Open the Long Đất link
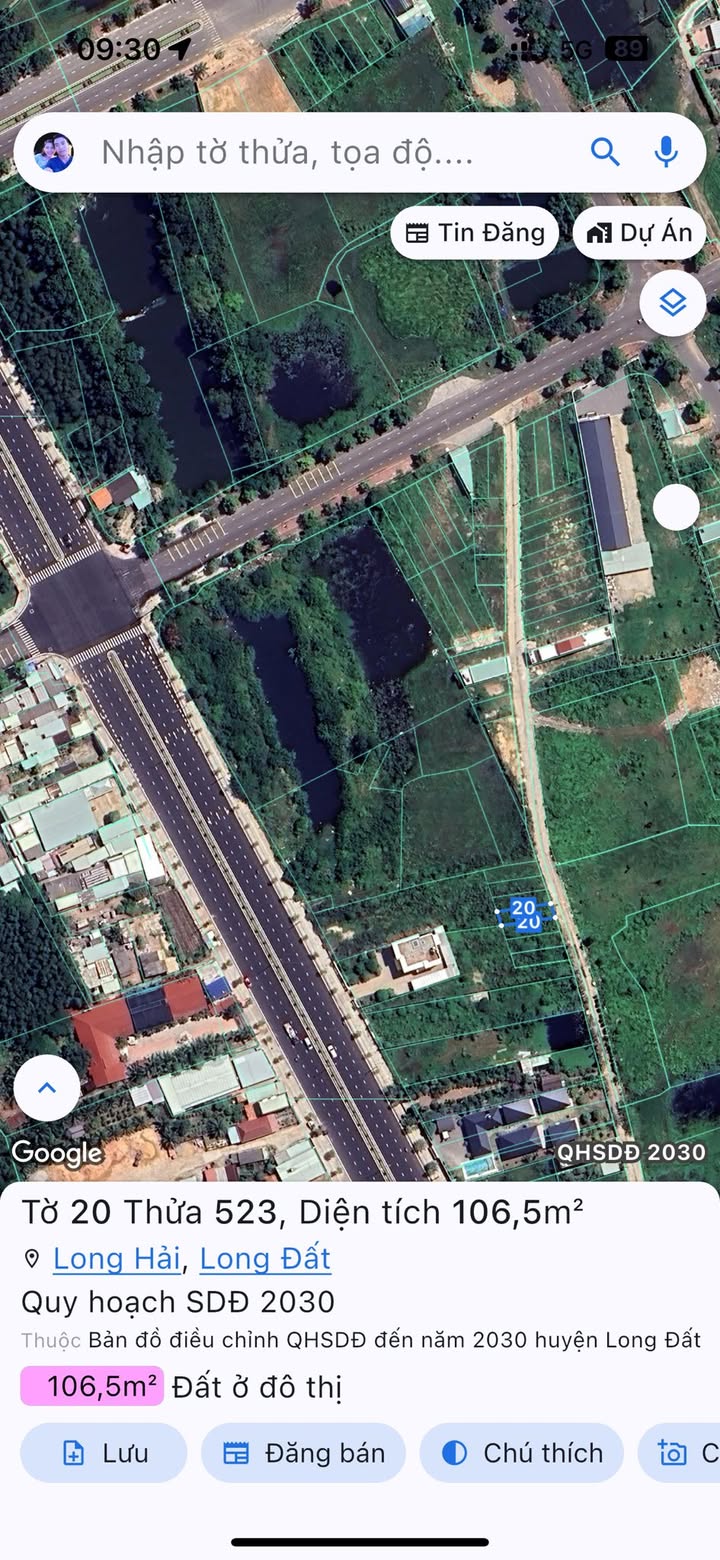 pyautogui.click(x=265, y=1258)
